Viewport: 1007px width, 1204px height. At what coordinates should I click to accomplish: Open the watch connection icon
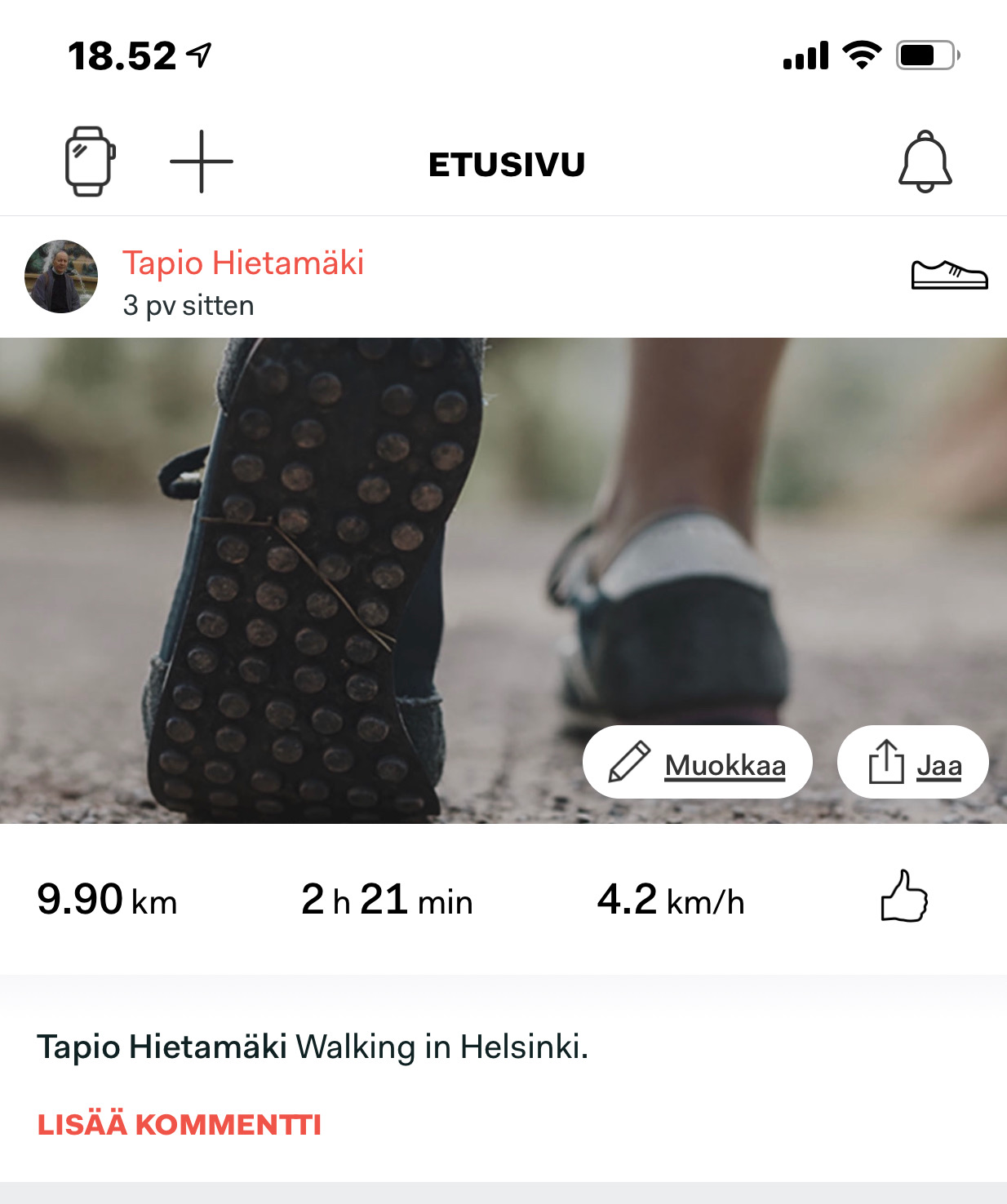[90, 162]
